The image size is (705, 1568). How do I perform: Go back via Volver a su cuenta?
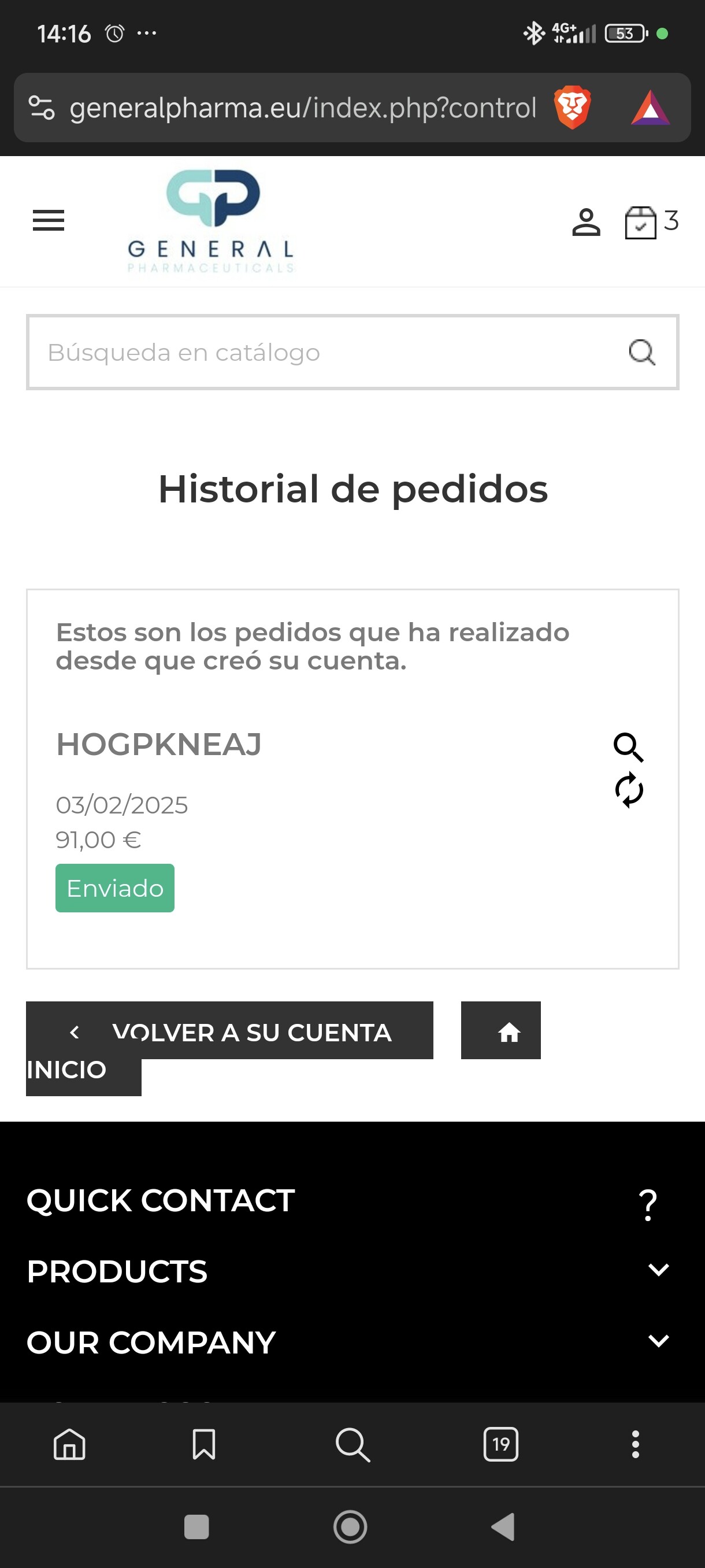click(229, 1030)
